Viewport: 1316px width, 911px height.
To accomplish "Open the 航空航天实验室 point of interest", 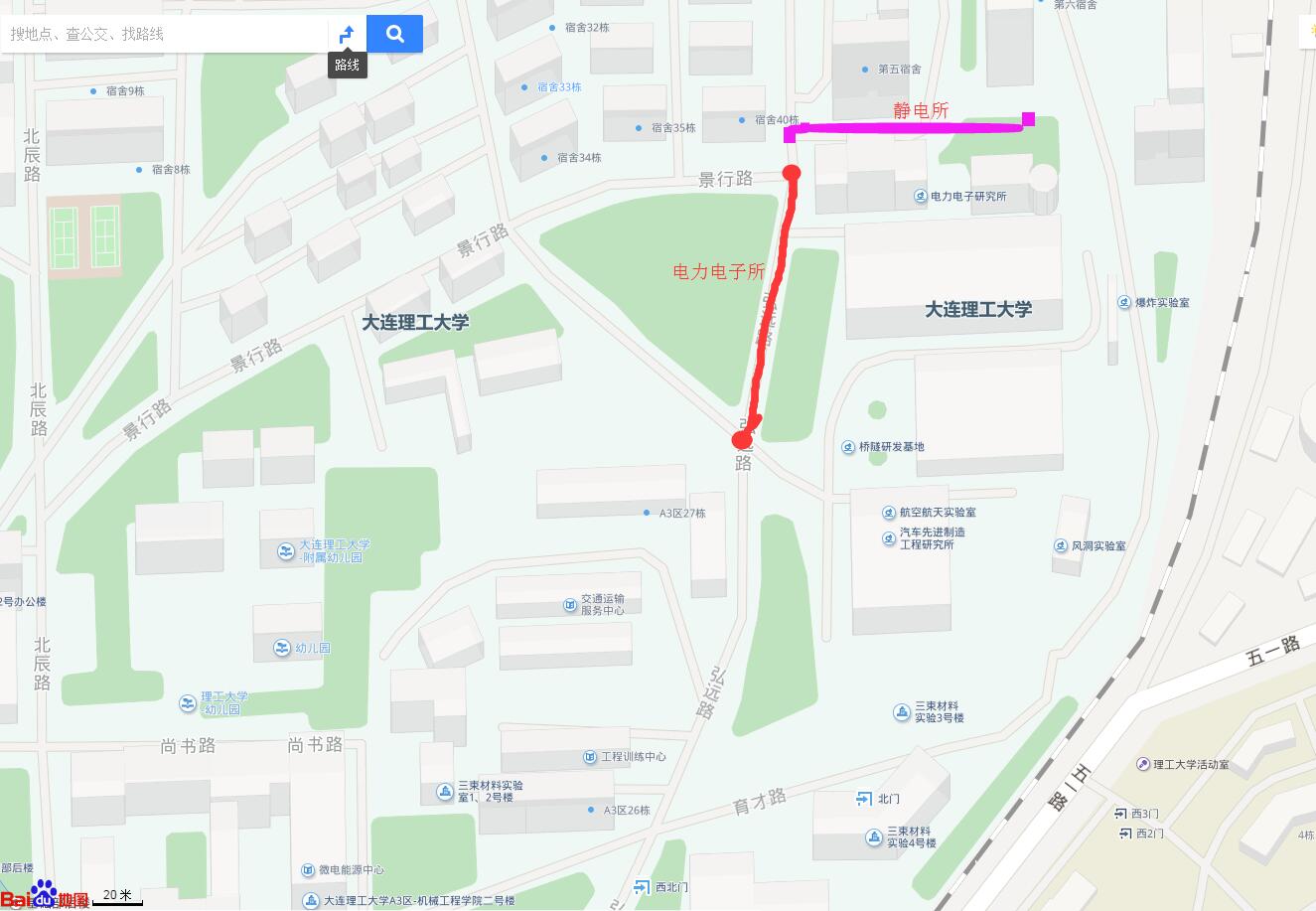I will coord(889,513).
